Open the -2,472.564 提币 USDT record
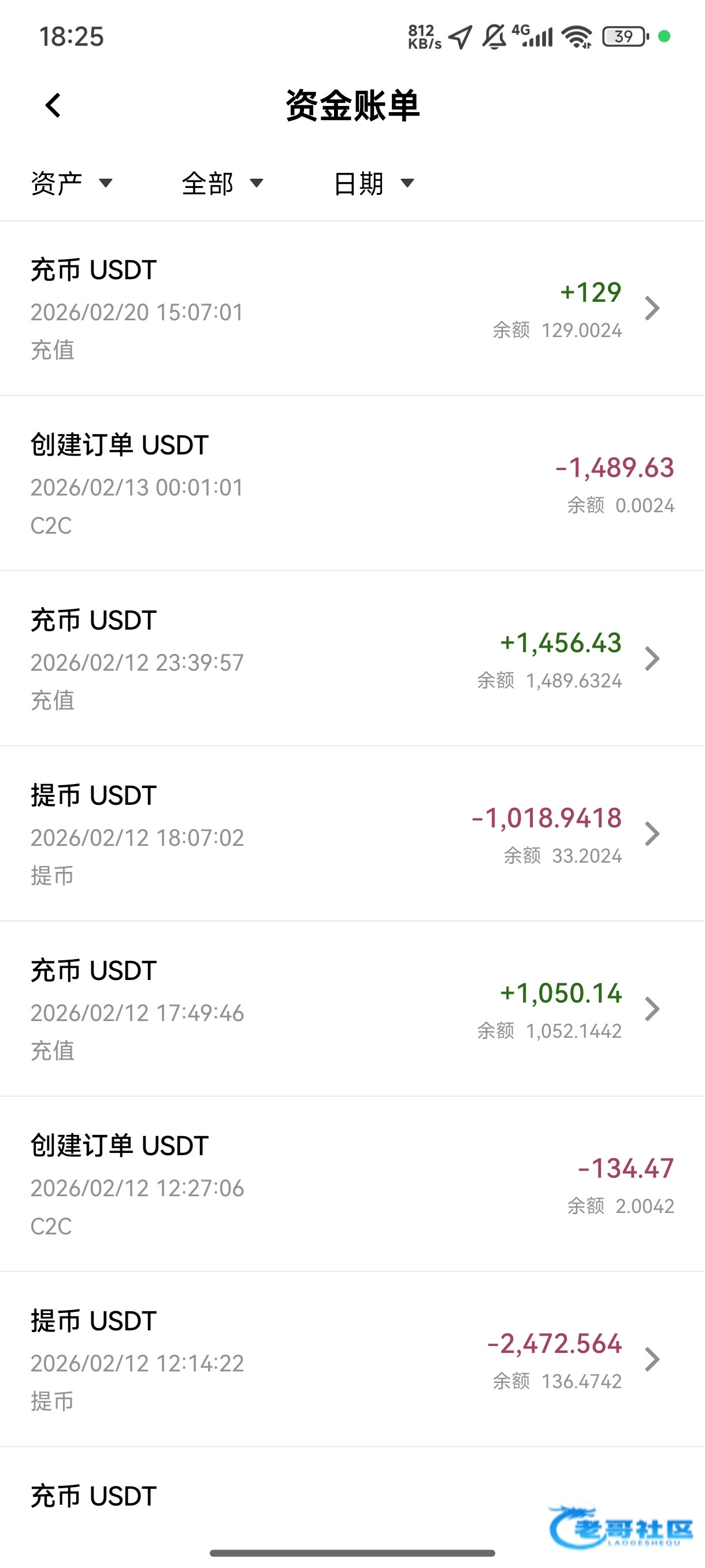 click(x=352, y=1359)
